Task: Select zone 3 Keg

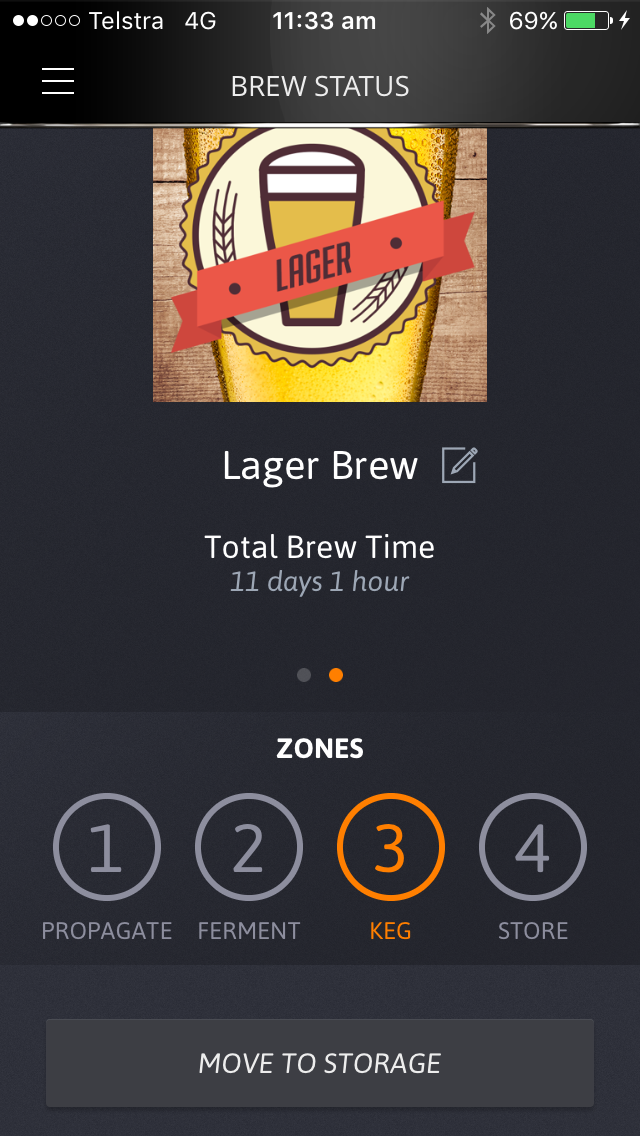Action: [391, 848]
